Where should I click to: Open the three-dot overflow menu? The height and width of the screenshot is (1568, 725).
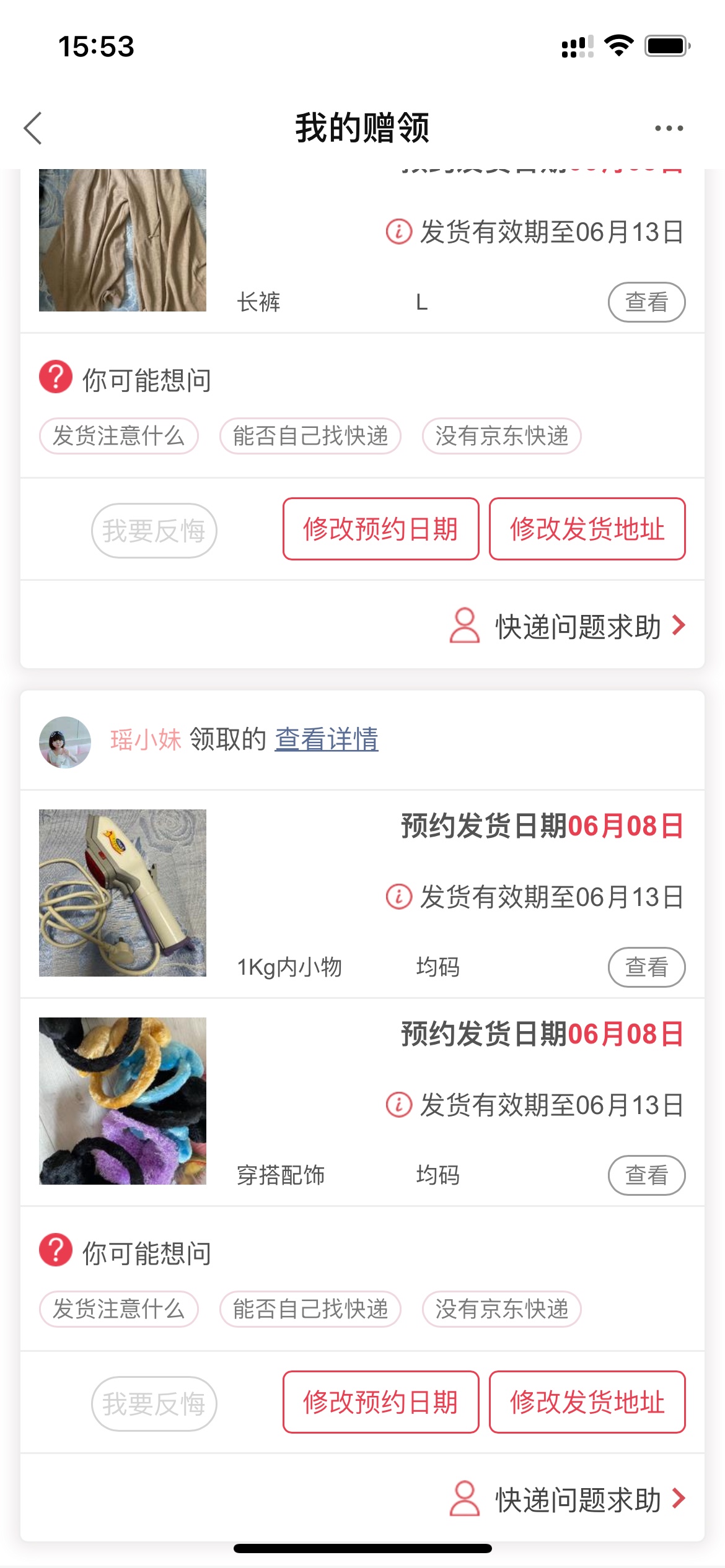(669, 128)
